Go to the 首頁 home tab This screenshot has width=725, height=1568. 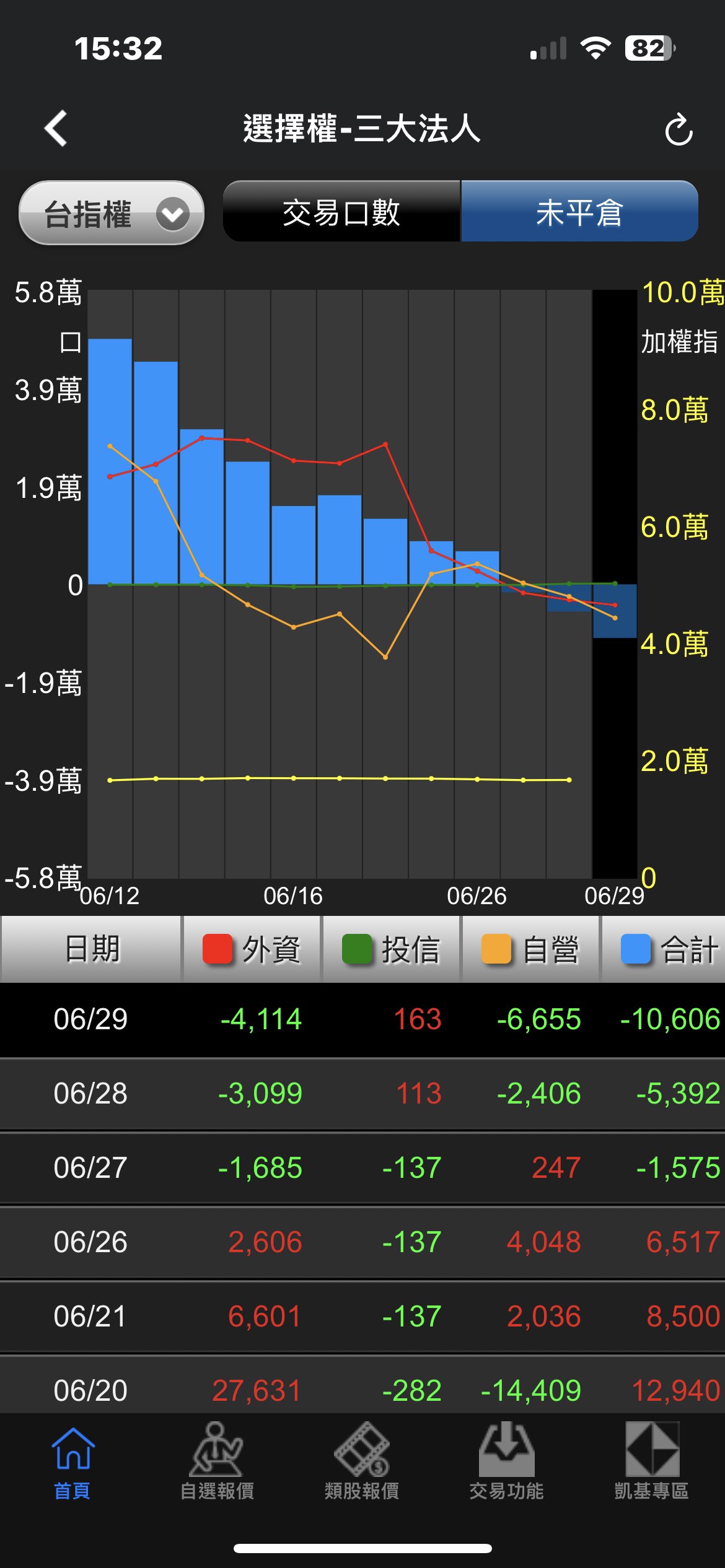click(72, 1462)
